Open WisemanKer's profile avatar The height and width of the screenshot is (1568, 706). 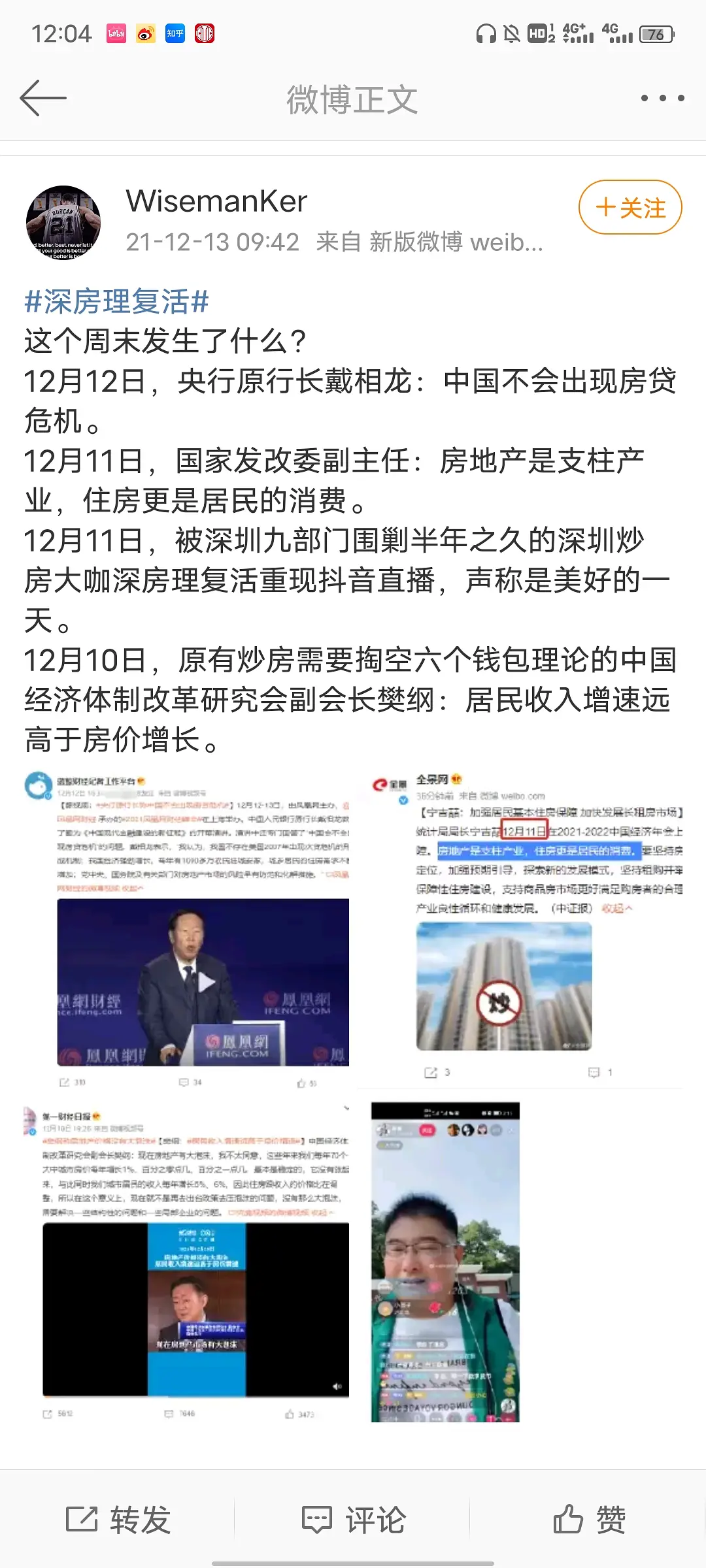pos(63,222)
